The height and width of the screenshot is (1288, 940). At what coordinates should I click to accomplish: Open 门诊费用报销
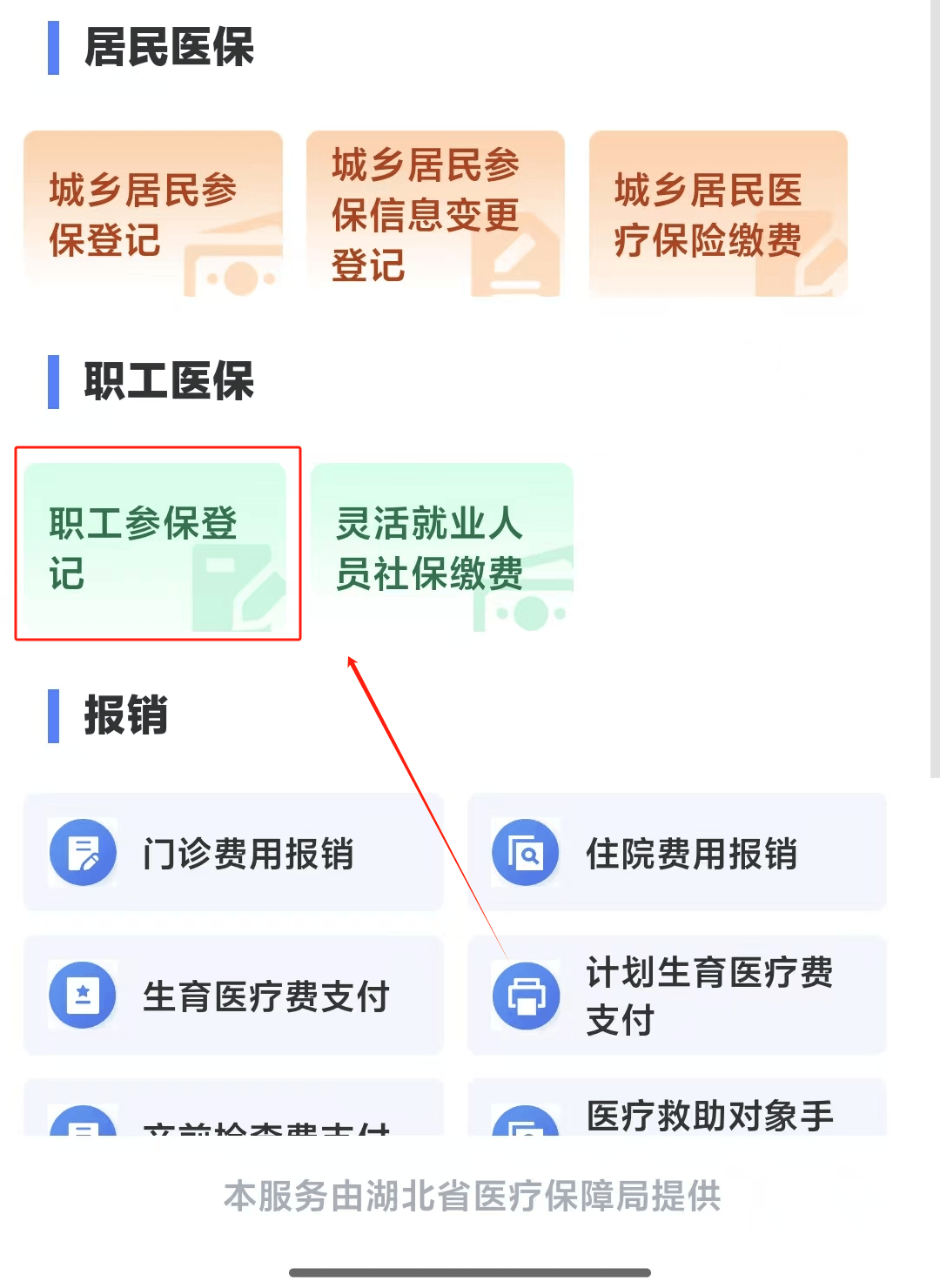point(232,853)
